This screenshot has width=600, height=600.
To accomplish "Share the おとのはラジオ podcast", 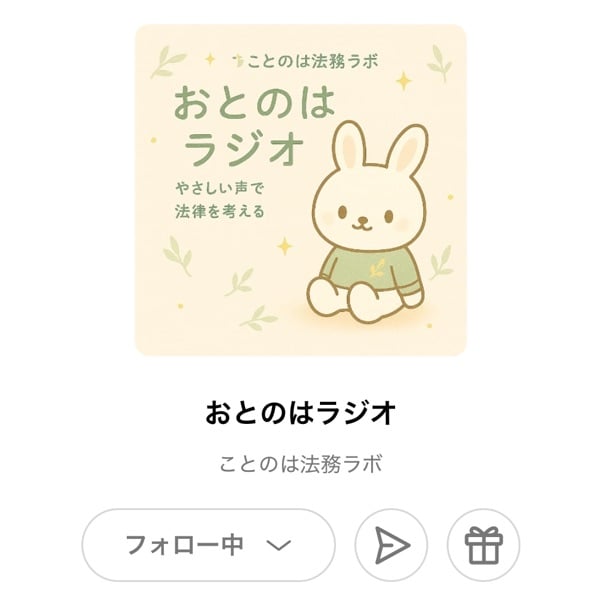I will coord(391,546).
